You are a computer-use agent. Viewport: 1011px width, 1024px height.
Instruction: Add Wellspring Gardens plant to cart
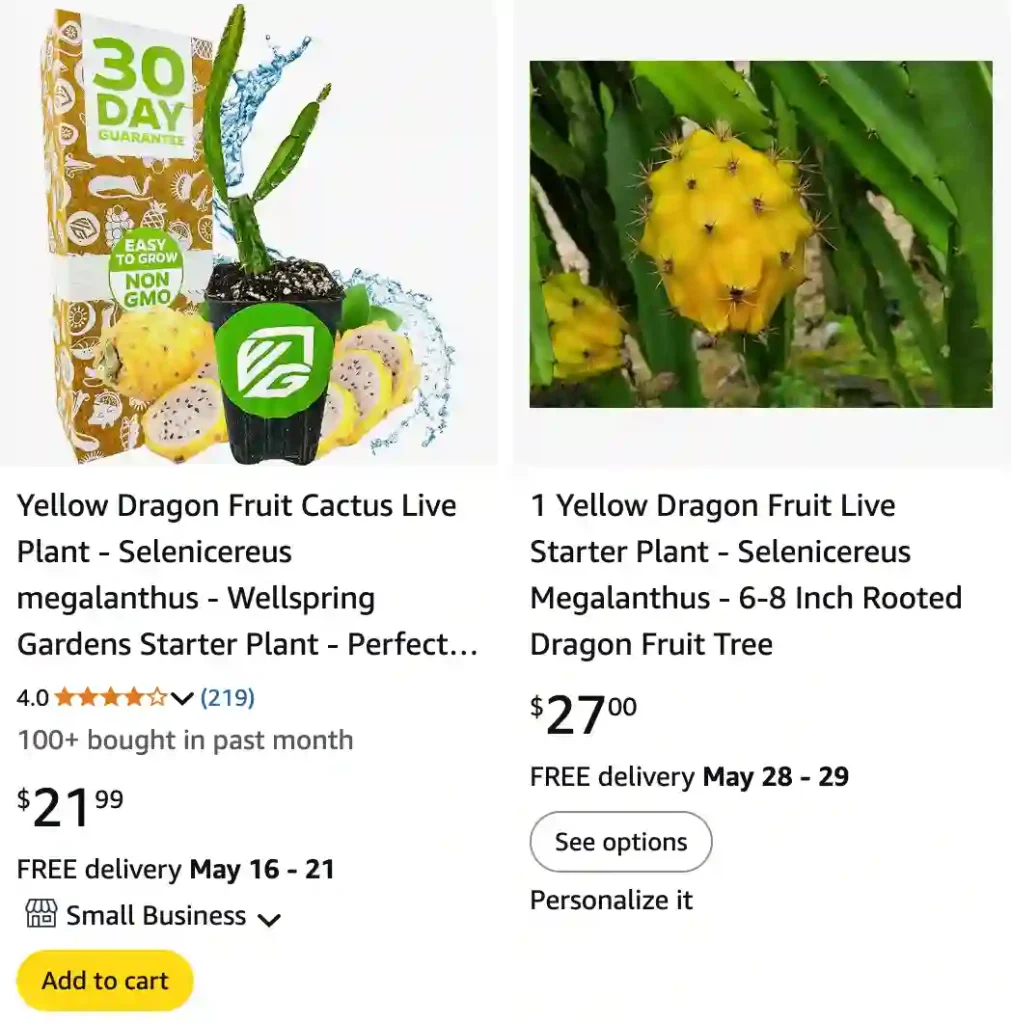click(x=105, y=981)
